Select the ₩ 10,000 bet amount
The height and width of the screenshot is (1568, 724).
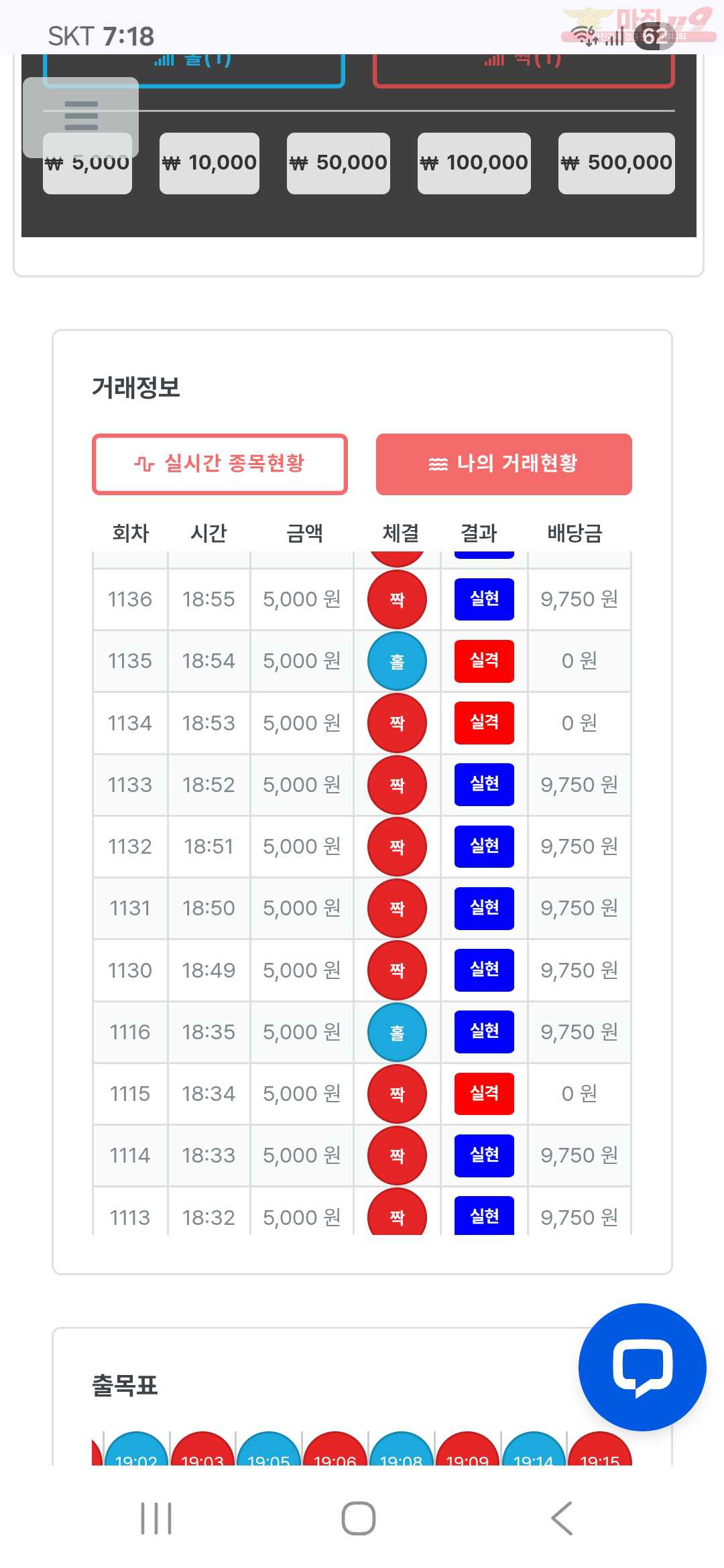209,163
